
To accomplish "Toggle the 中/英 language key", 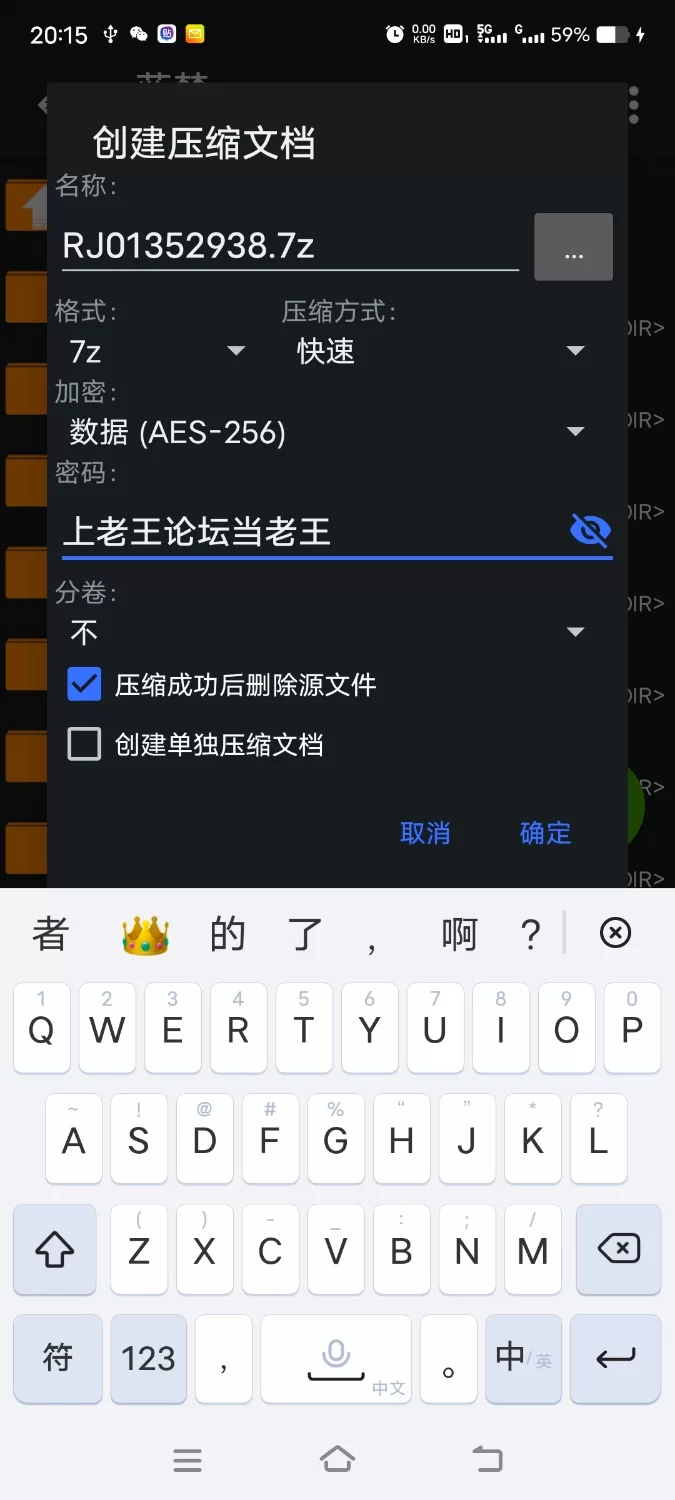I will (523, 1358).
